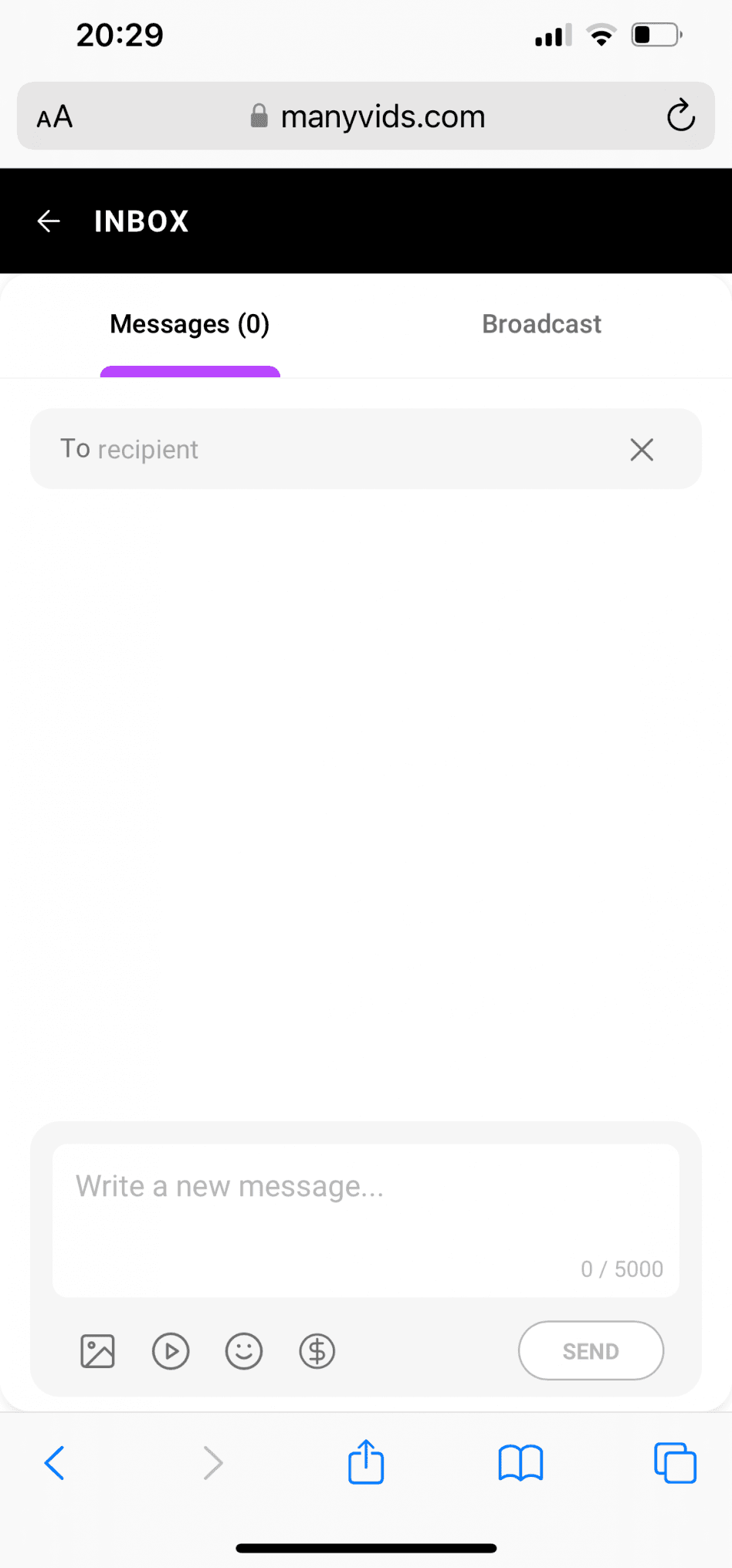Show all open Safari tabs
Image resolution: width=732 pixels, height=1568 pixels.
click(675, 1462)
